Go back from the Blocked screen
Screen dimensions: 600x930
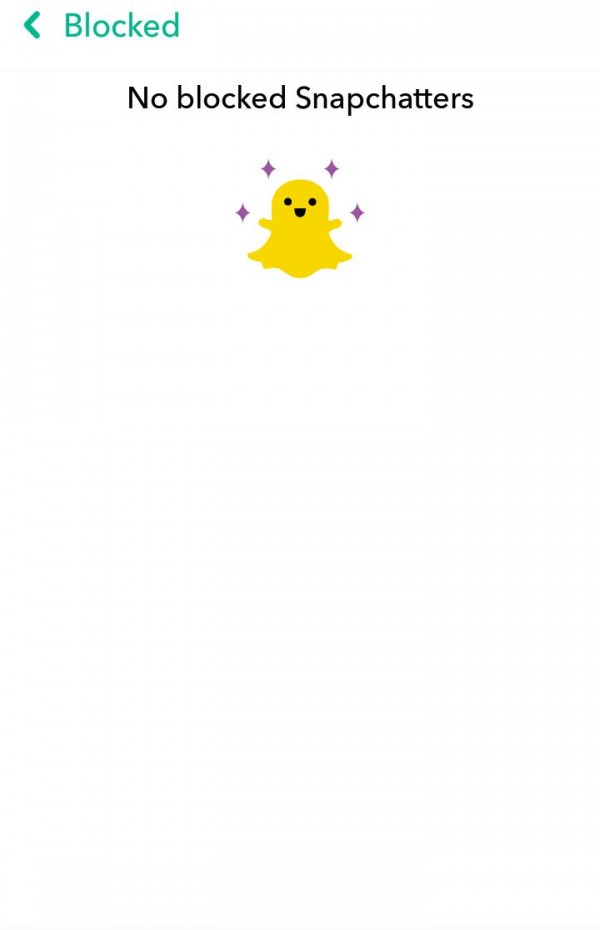point(33,26)
